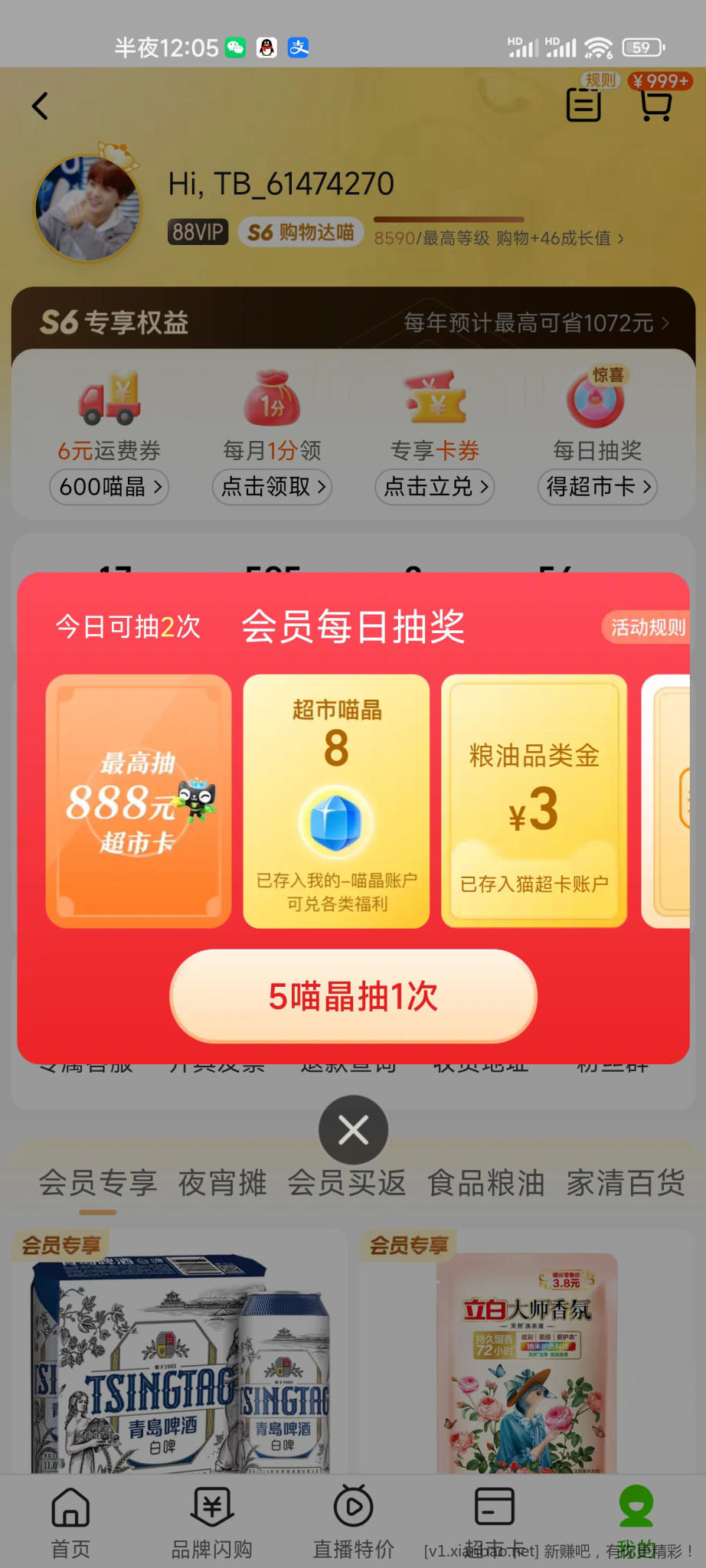Tap 得超市卡 under 每日抽奖
This screenshot has height=1568, width=706.
click(597, 487)
